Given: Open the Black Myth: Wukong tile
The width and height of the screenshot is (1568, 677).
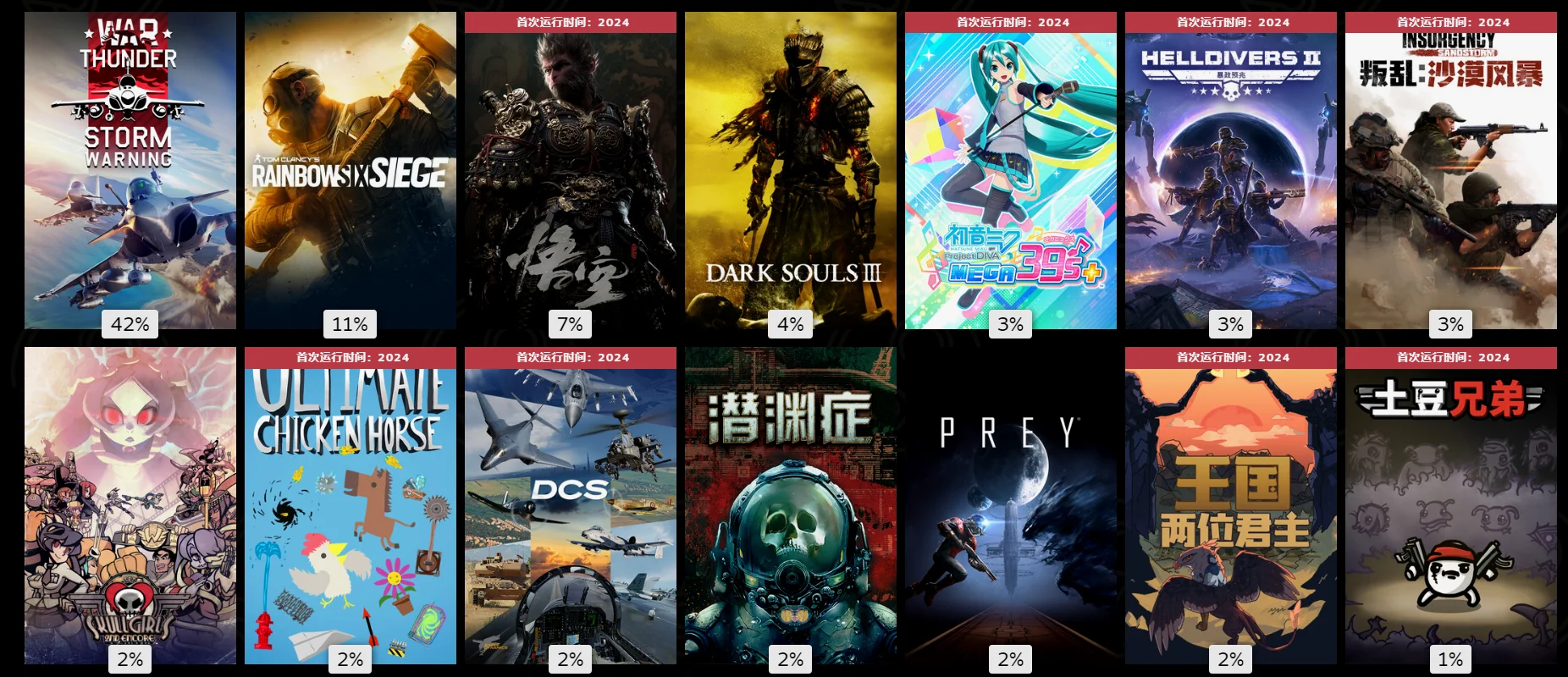Looking at the screenshot, I should point(571,178).
